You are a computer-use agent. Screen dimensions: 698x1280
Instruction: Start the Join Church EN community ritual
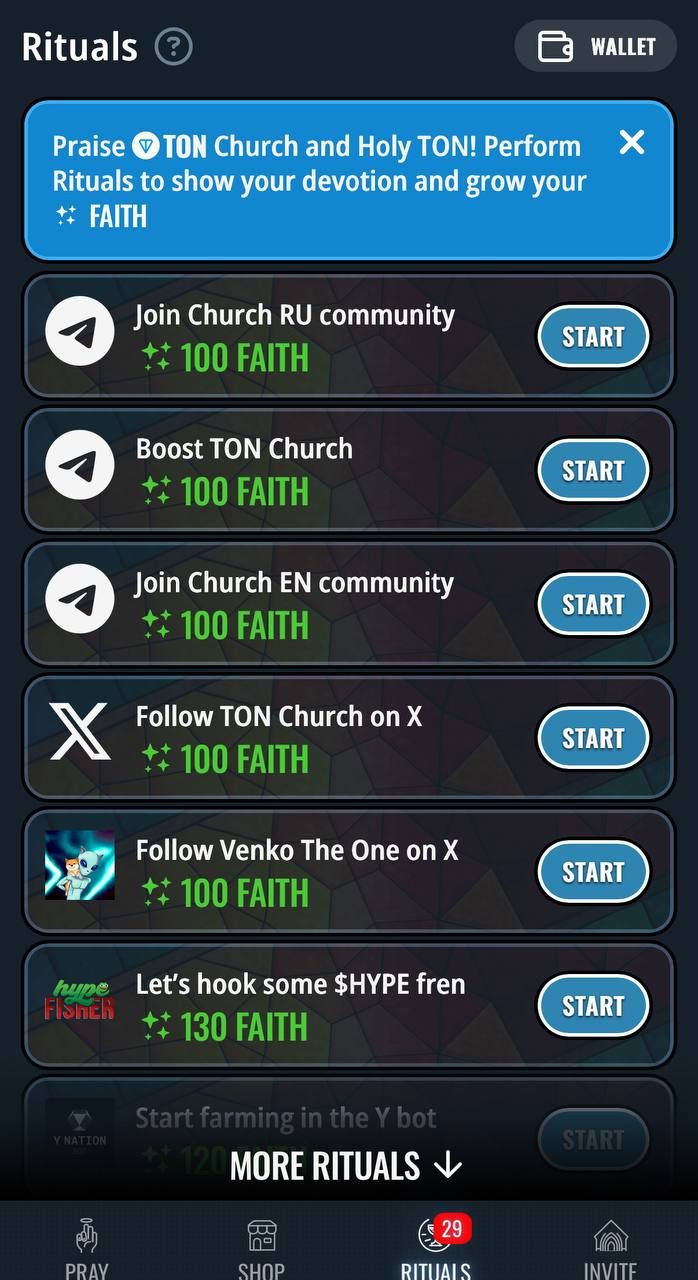click(x=593, y=604)
